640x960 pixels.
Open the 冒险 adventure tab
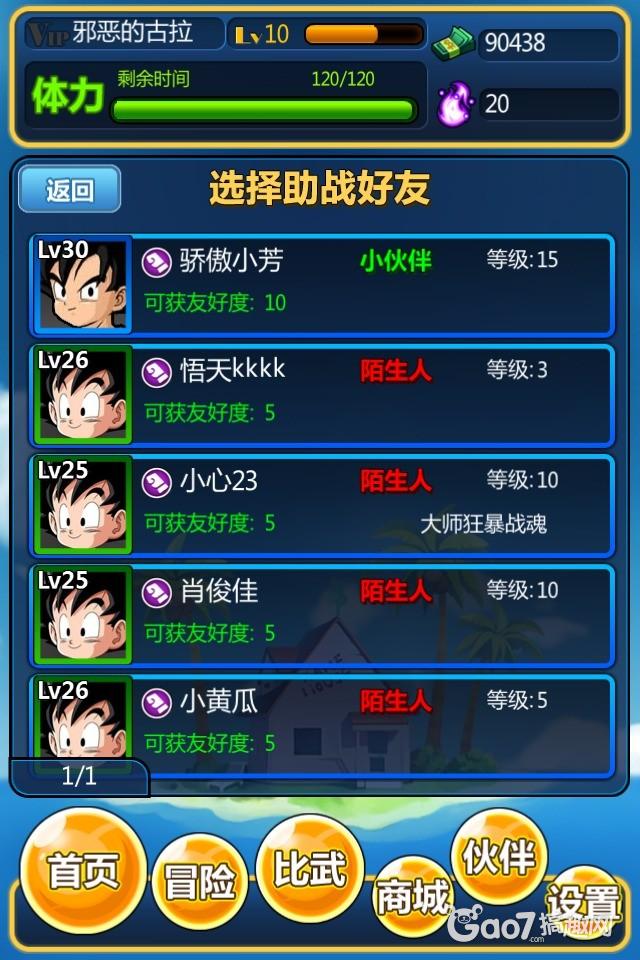(200, 882)
